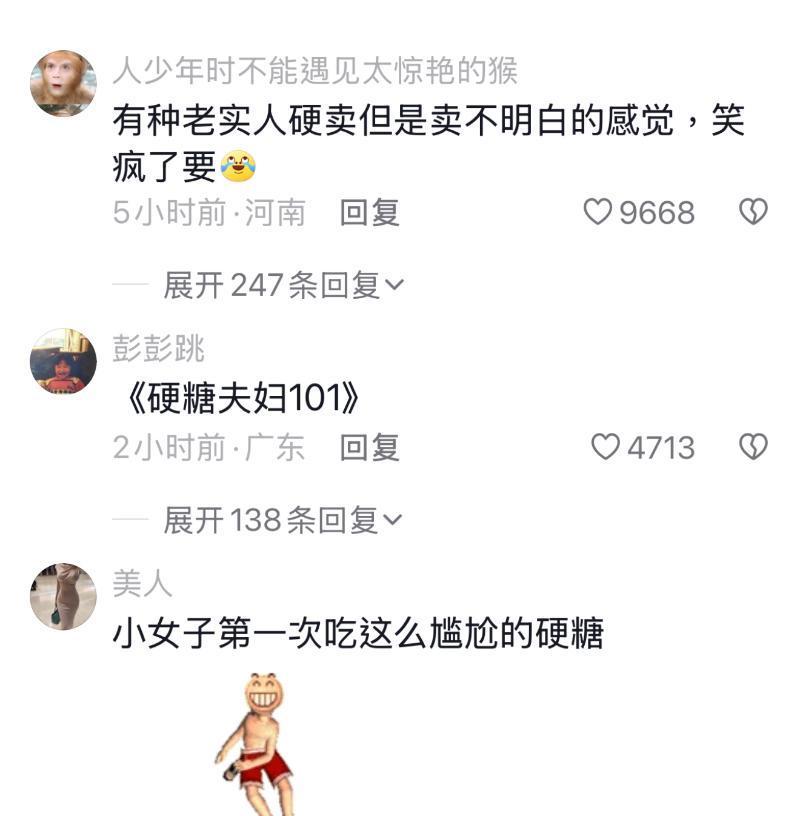
Task: Reply to the comment posted 5小时前
Action: [x=370, y=212]
